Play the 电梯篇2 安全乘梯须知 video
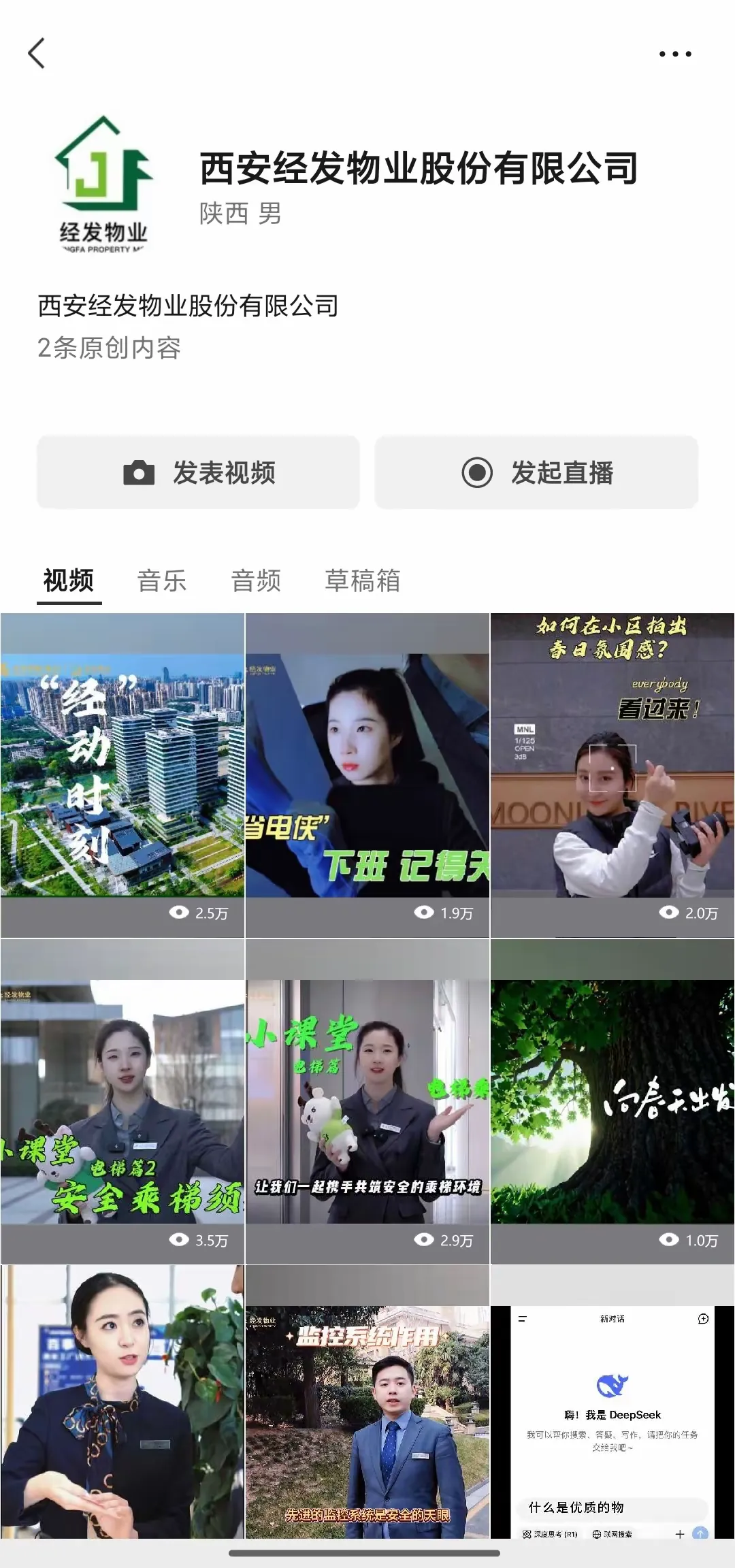This screenshot has height=1568, width=735. point(122,1101)
